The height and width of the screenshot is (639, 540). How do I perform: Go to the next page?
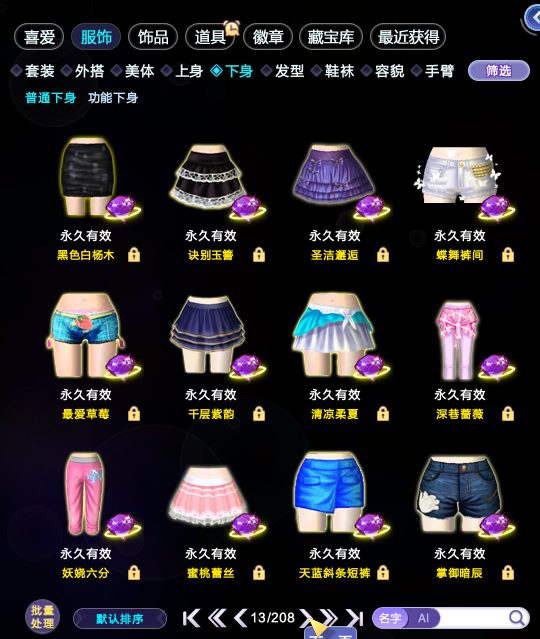[x=306, y=618]
